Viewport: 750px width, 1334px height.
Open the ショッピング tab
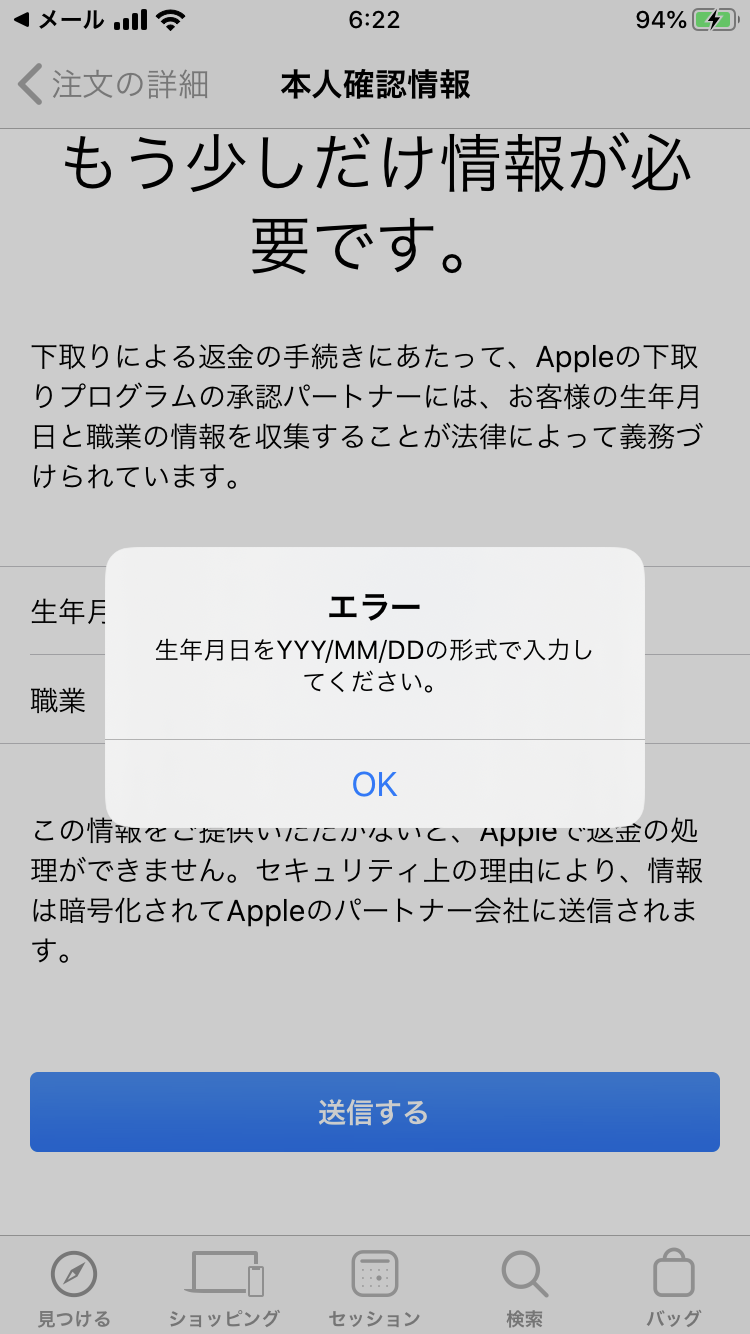[224, 1288]
